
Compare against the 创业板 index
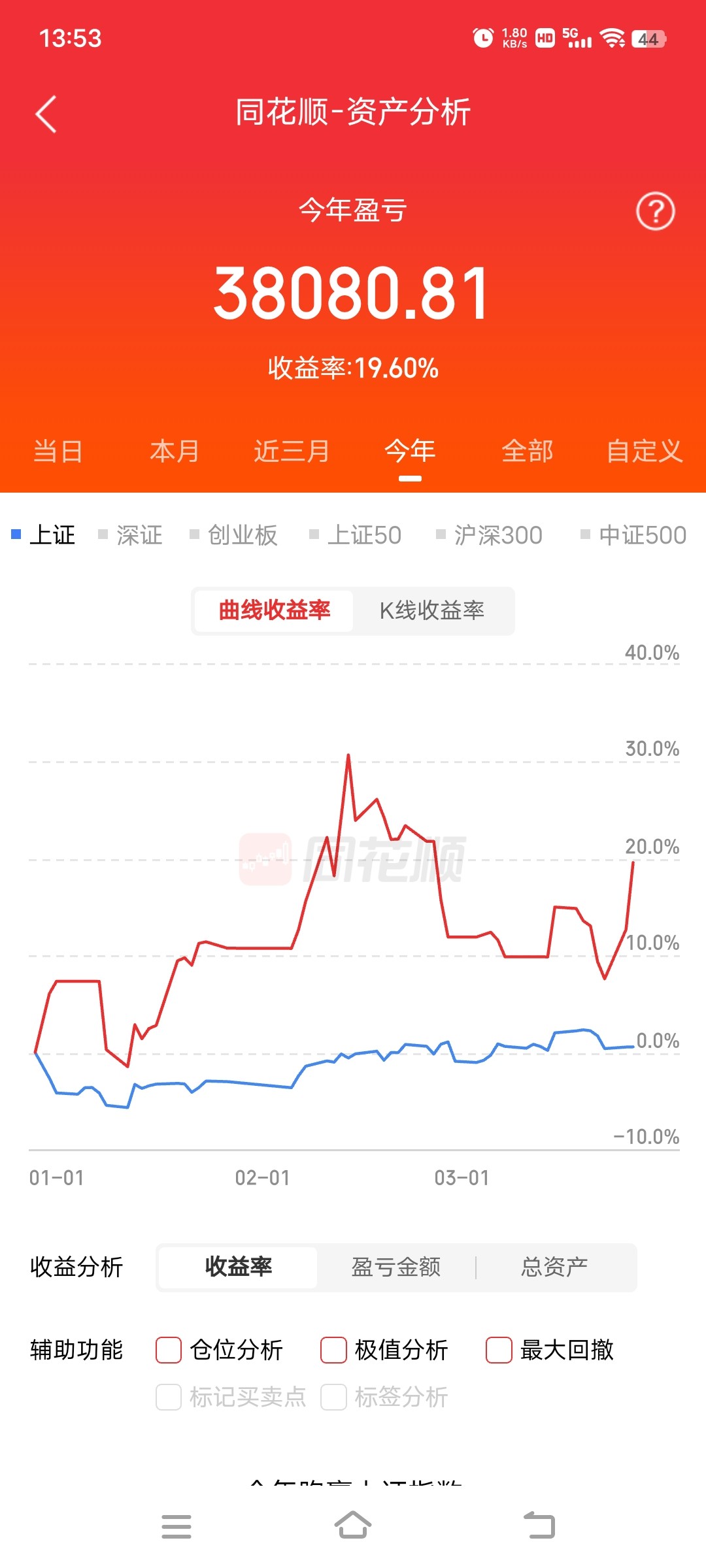pos(233,535)
